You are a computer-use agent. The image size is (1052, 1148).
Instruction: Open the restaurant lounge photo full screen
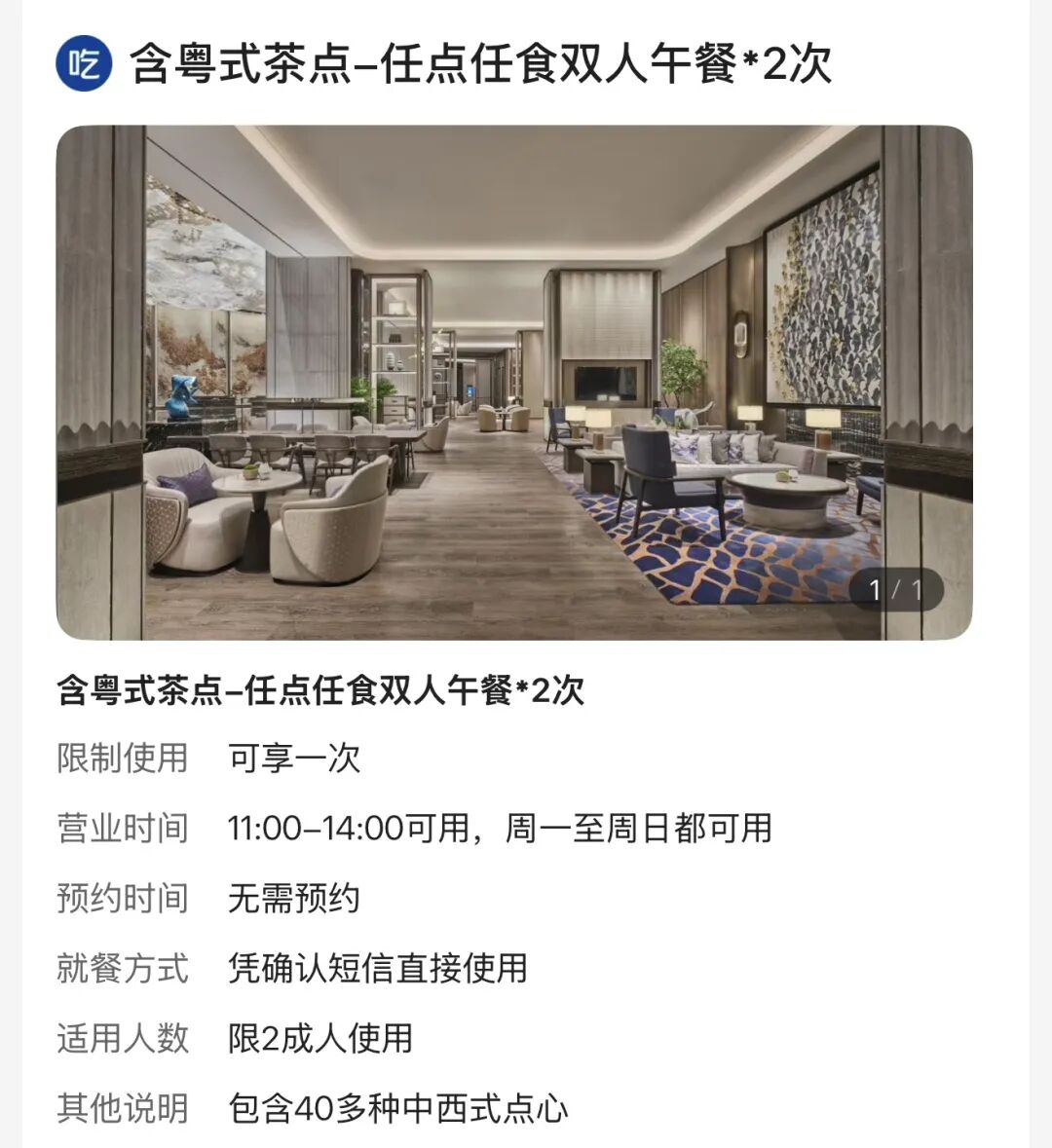513,382
